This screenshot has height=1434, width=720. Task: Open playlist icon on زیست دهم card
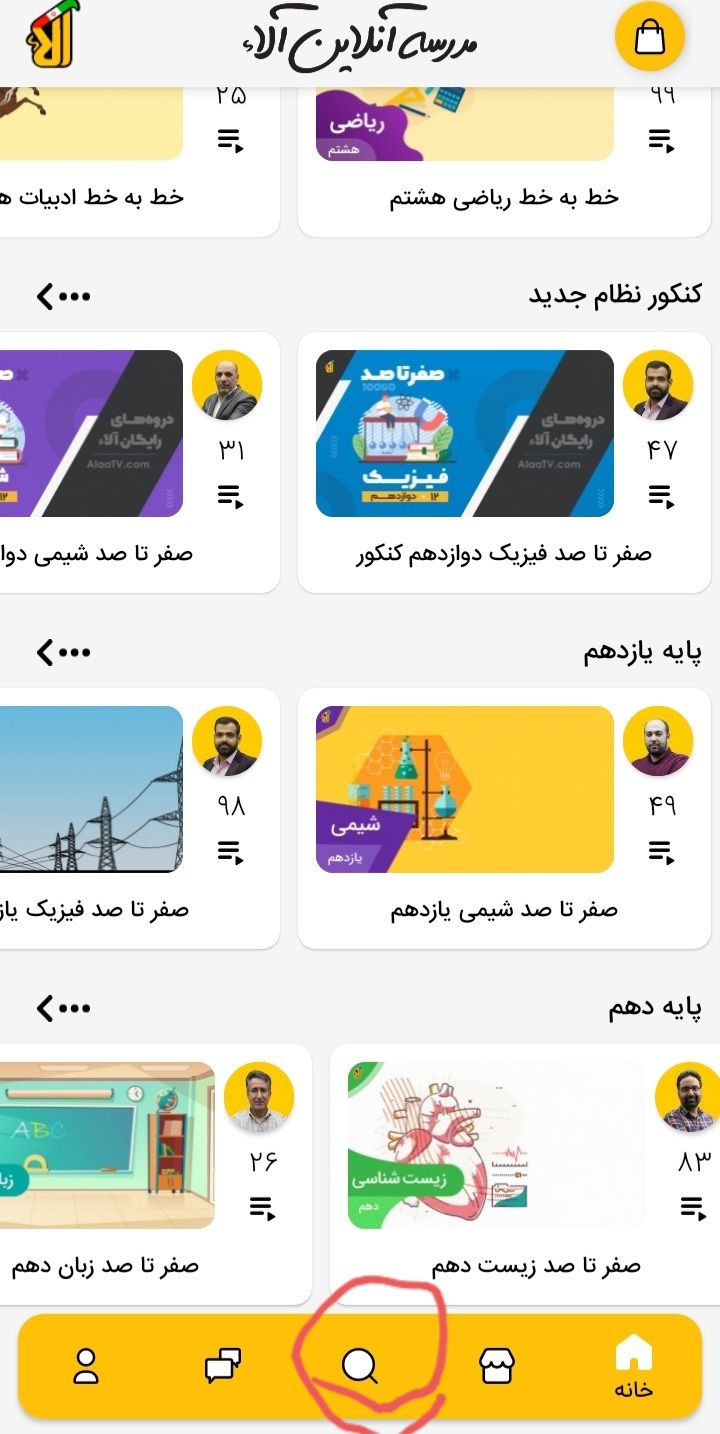click(x=692, y=1208)
